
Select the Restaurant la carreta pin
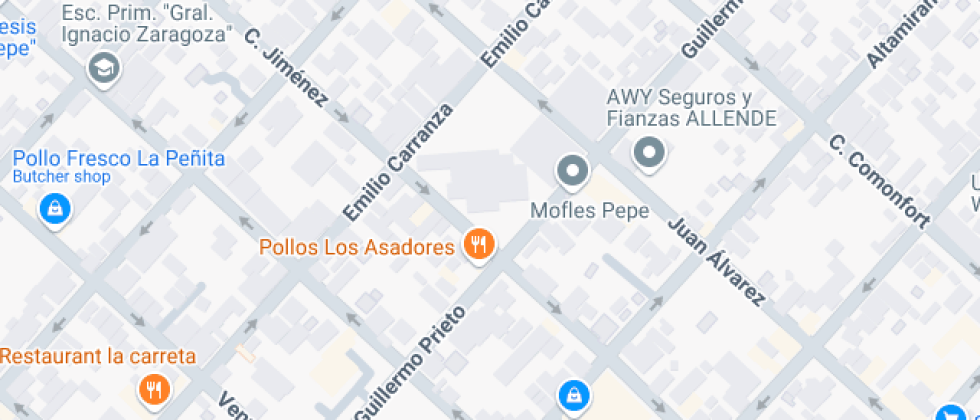pyautogui.click(x=153, y=389)
